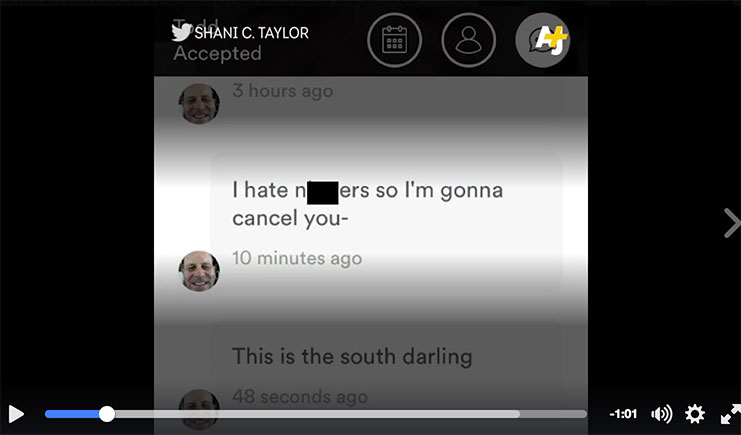Go to the next item arrow
This screenshot has width=741, height=435.
point(730,223)
